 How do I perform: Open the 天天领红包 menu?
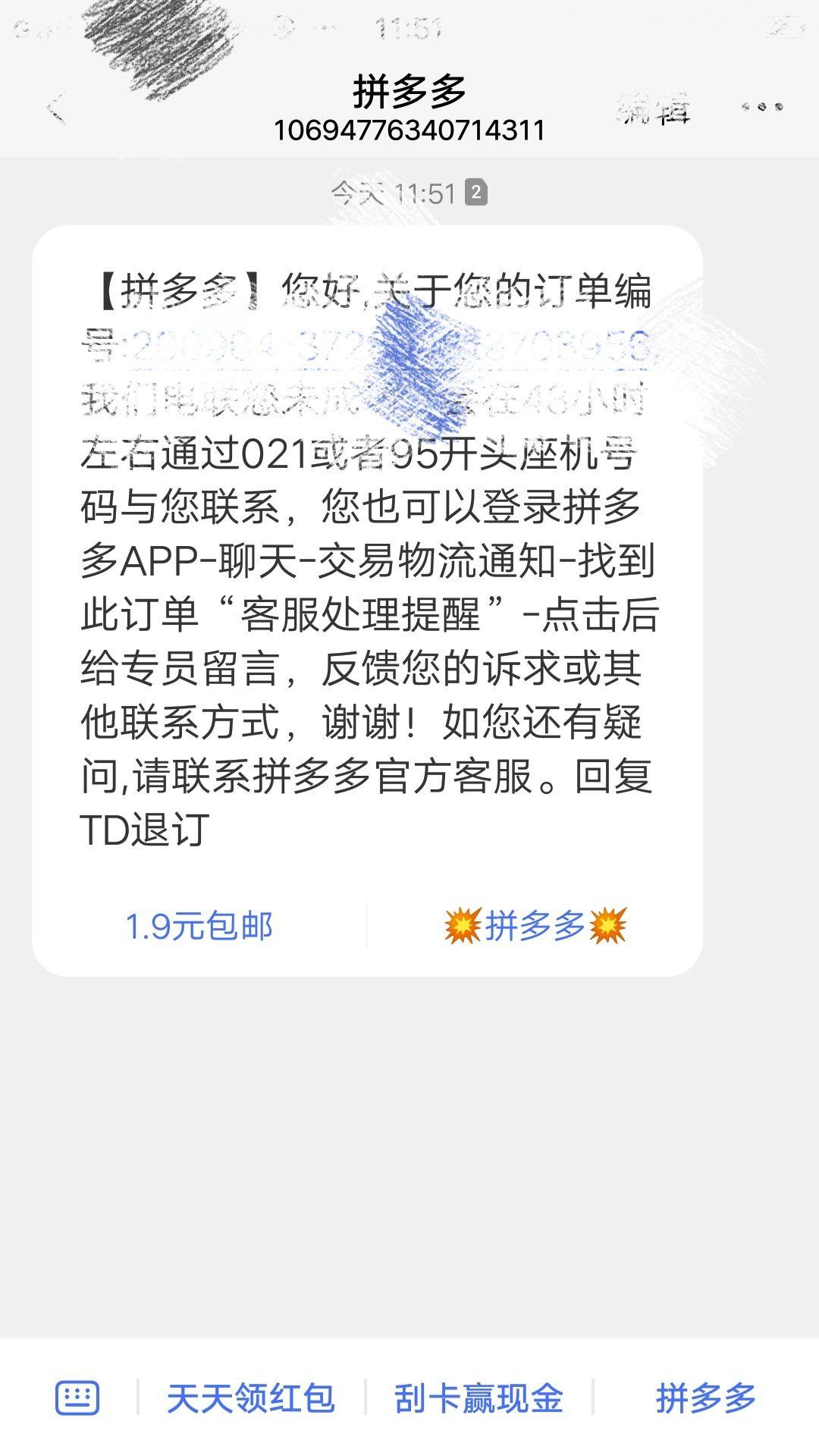(251, 1398)
